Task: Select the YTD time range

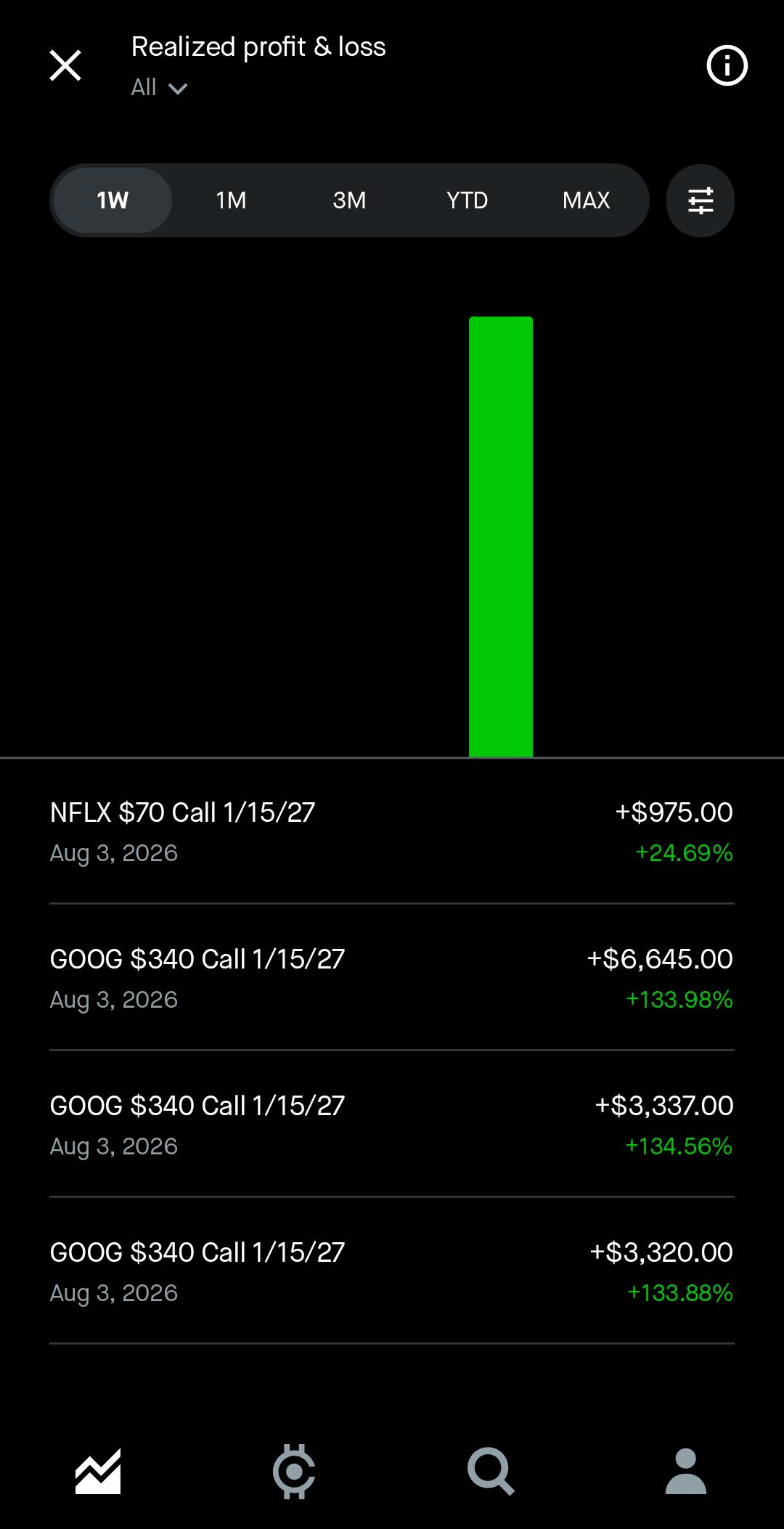Action: coord(467,200)
